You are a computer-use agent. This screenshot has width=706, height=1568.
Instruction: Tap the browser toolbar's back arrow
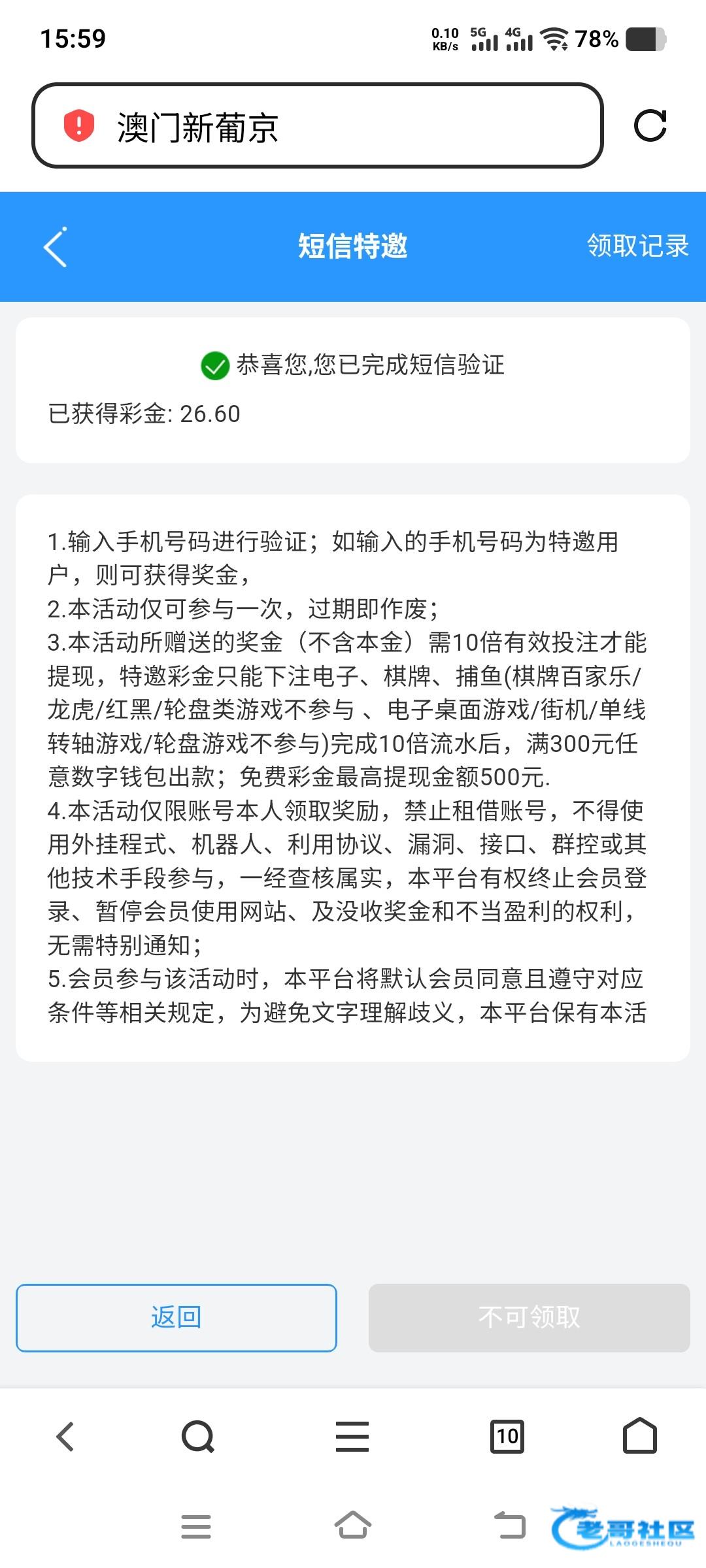(x=65, y=1437)
